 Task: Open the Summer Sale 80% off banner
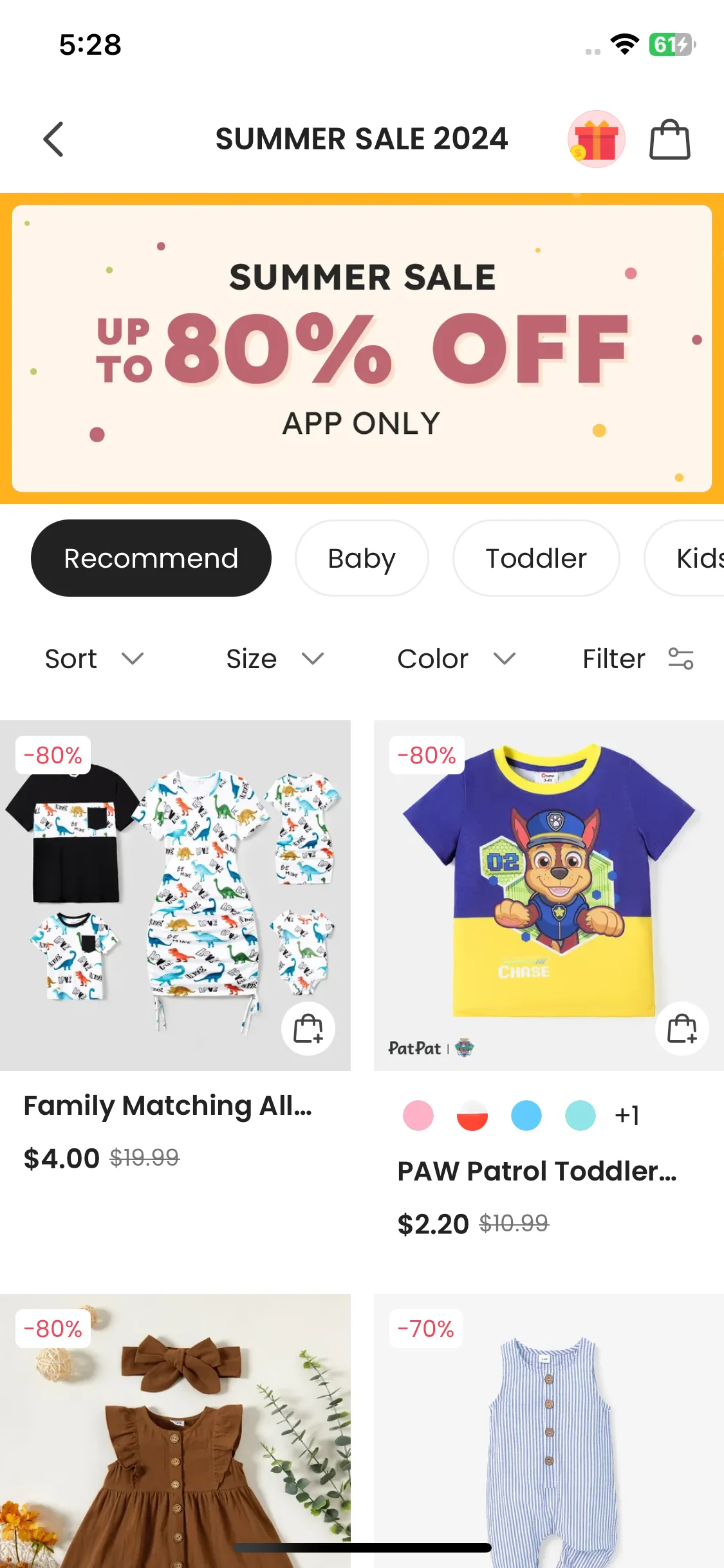point(362,348)
